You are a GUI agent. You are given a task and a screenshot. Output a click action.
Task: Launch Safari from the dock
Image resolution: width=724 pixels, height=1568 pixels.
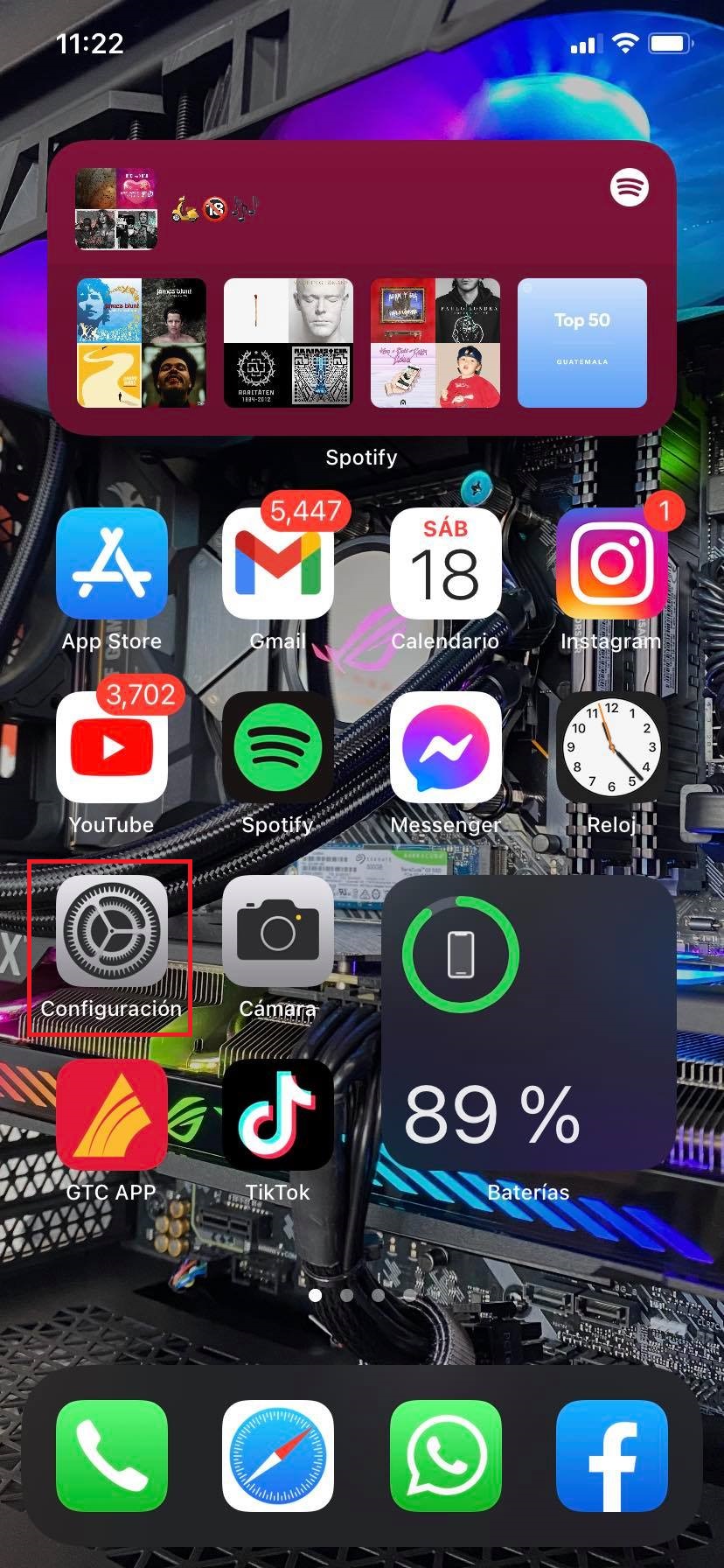pyautogui.click(x=277, y=1456)
